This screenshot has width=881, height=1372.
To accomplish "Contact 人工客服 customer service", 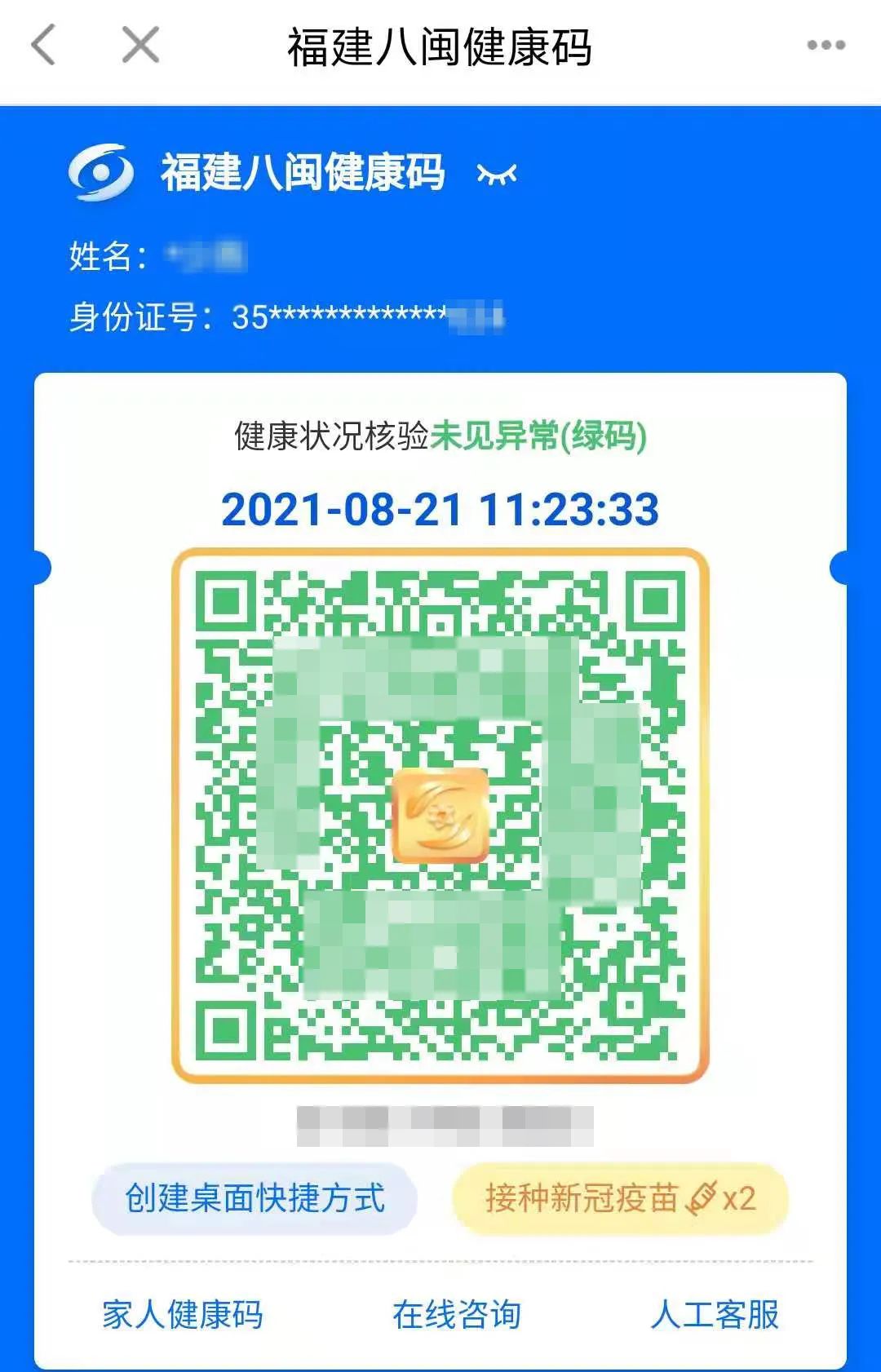I will (715, 1315).
